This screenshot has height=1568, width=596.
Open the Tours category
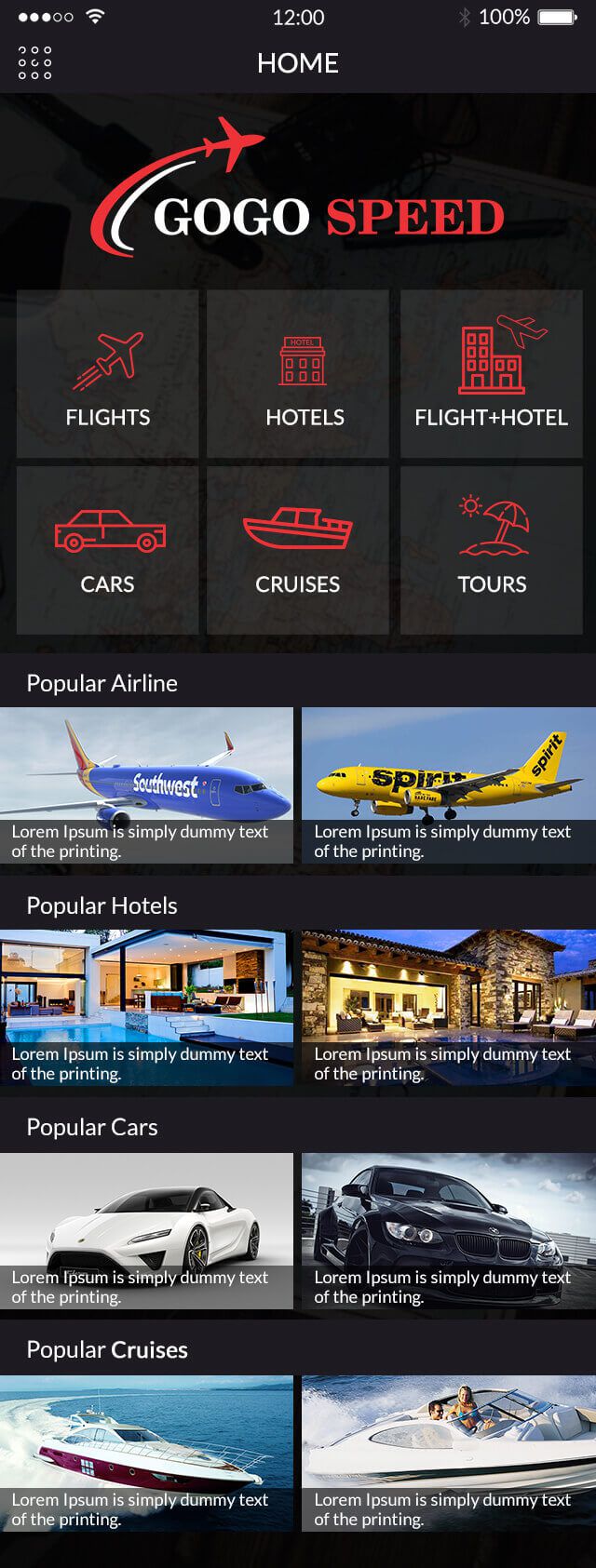pos(491,551)
